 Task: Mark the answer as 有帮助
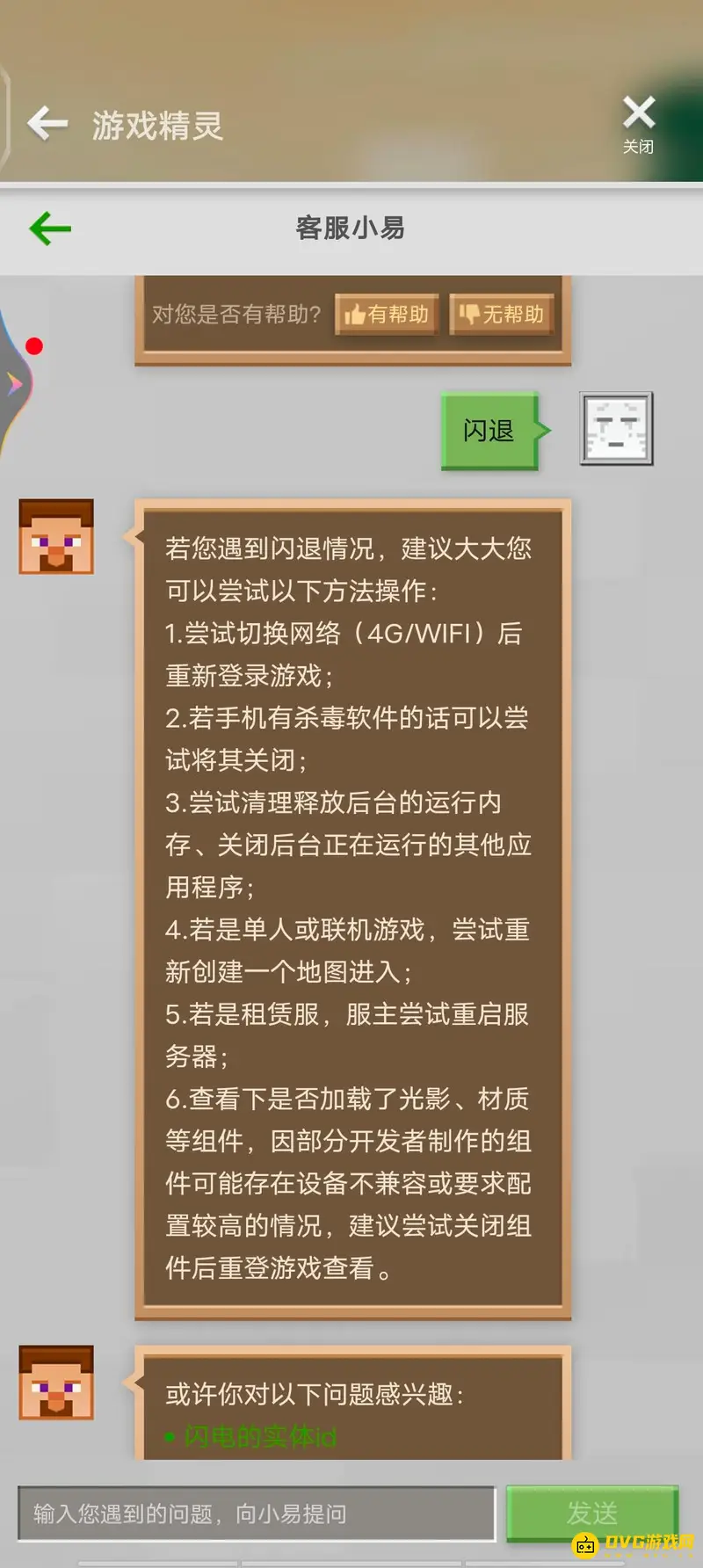[x=387, y=314]
